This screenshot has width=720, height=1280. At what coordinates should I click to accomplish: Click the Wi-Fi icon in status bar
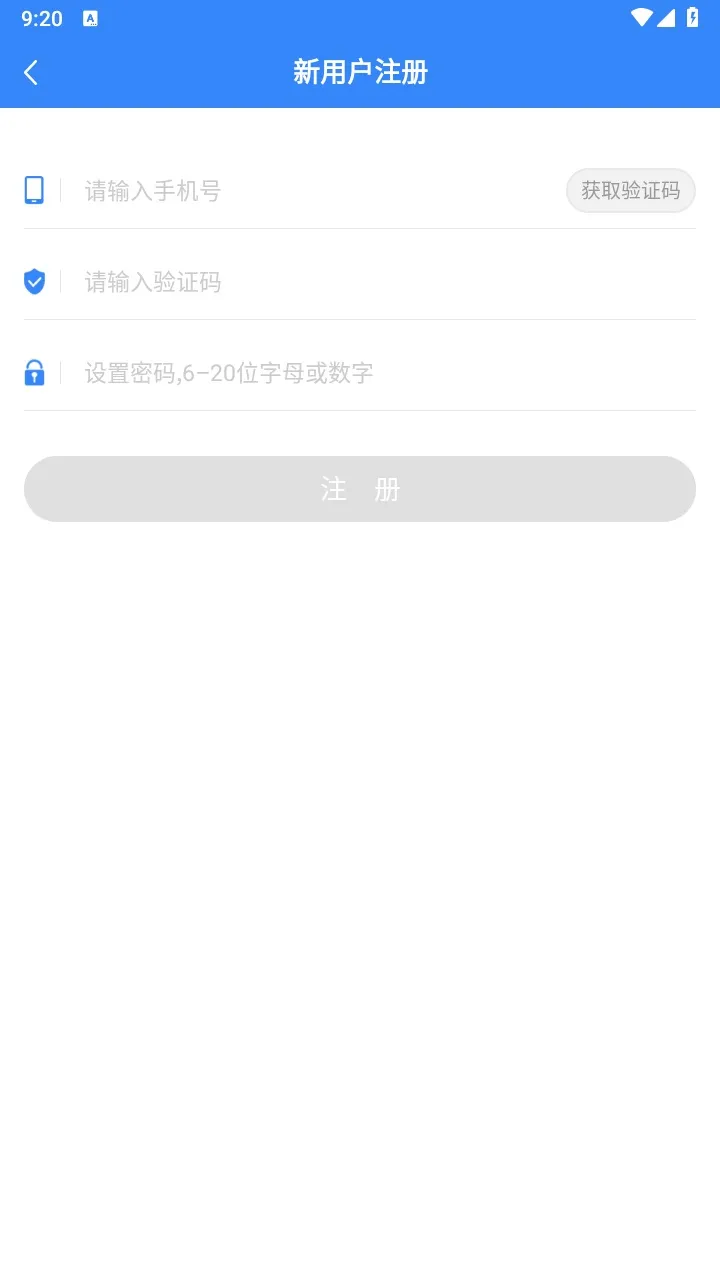(643, 17)
